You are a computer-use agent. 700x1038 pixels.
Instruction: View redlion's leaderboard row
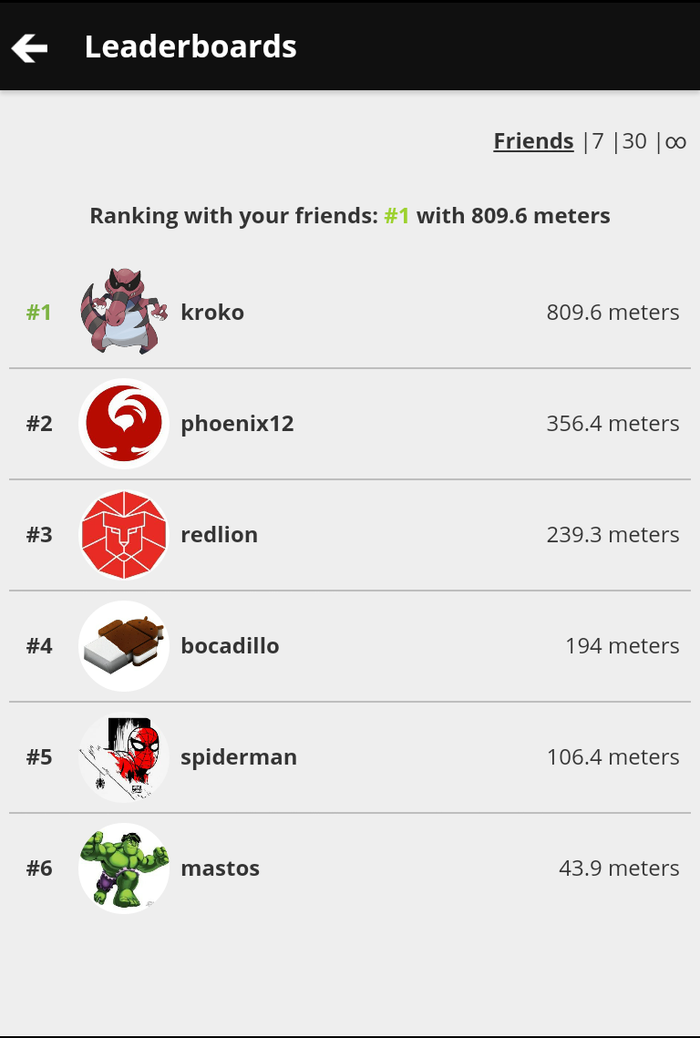click(350, 534)
